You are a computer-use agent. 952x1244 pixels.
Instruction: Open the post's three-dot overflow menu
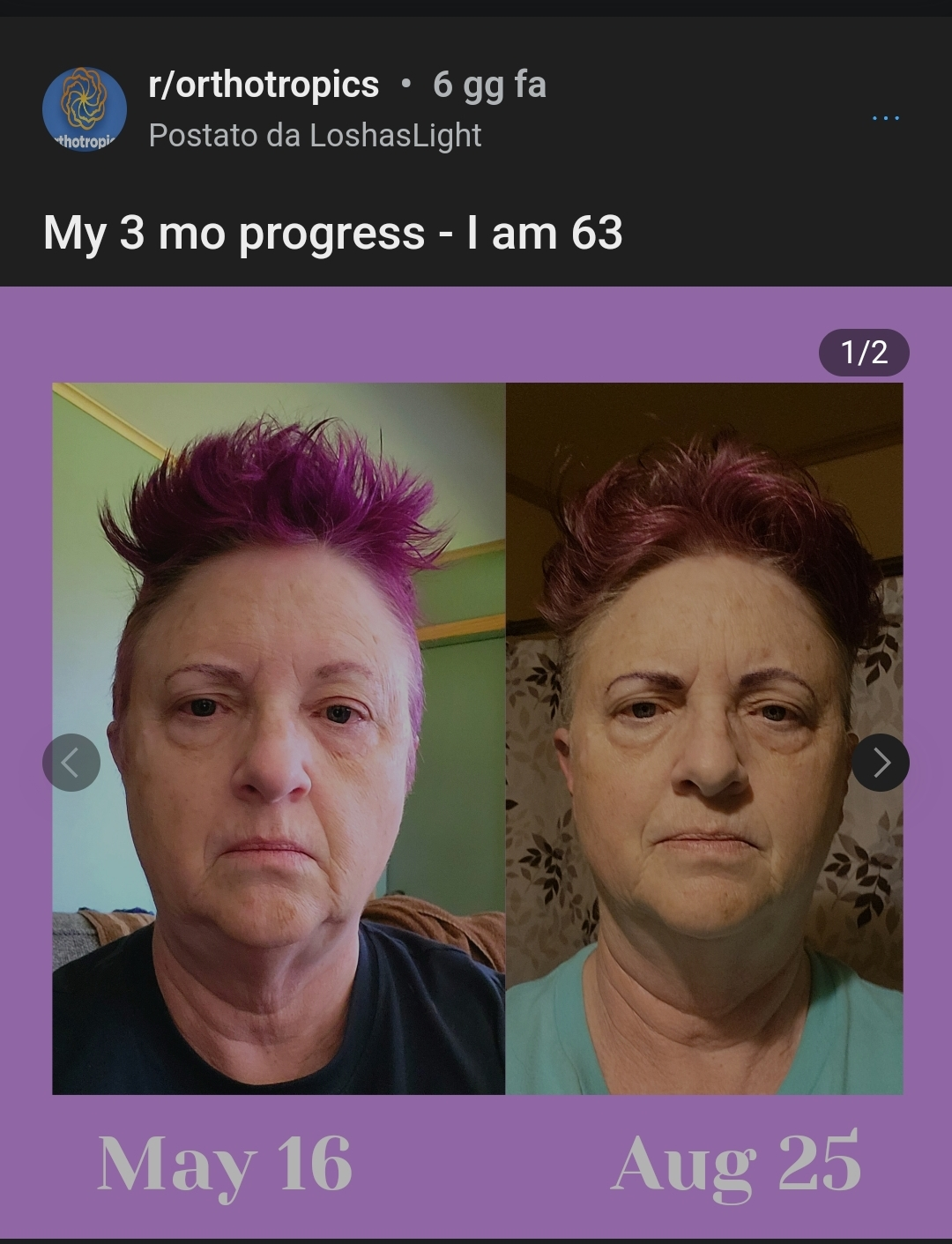click(x=885, y=117)
